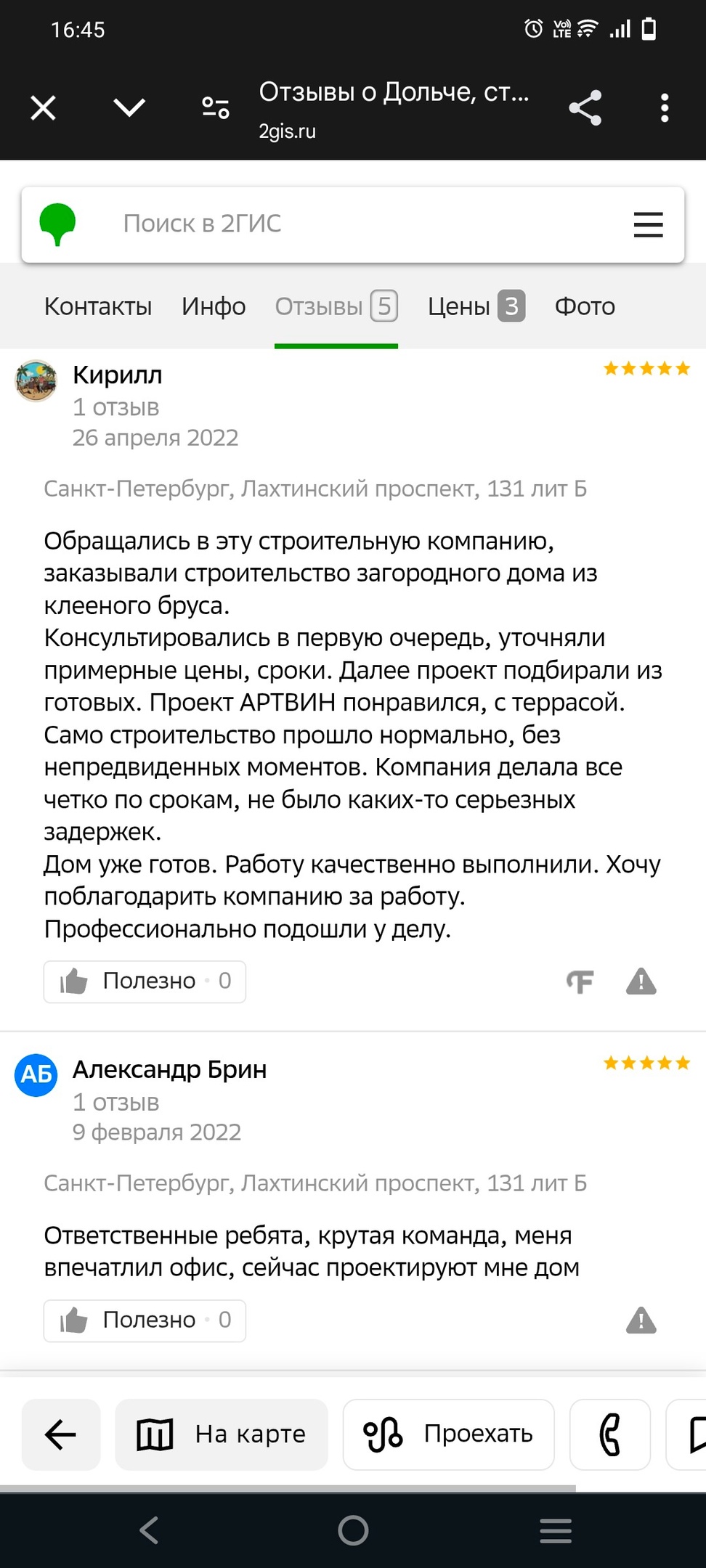Open Flamp icon under Кирилл's review
This screenshot has width=706, height=1568.
coord(580,981)
